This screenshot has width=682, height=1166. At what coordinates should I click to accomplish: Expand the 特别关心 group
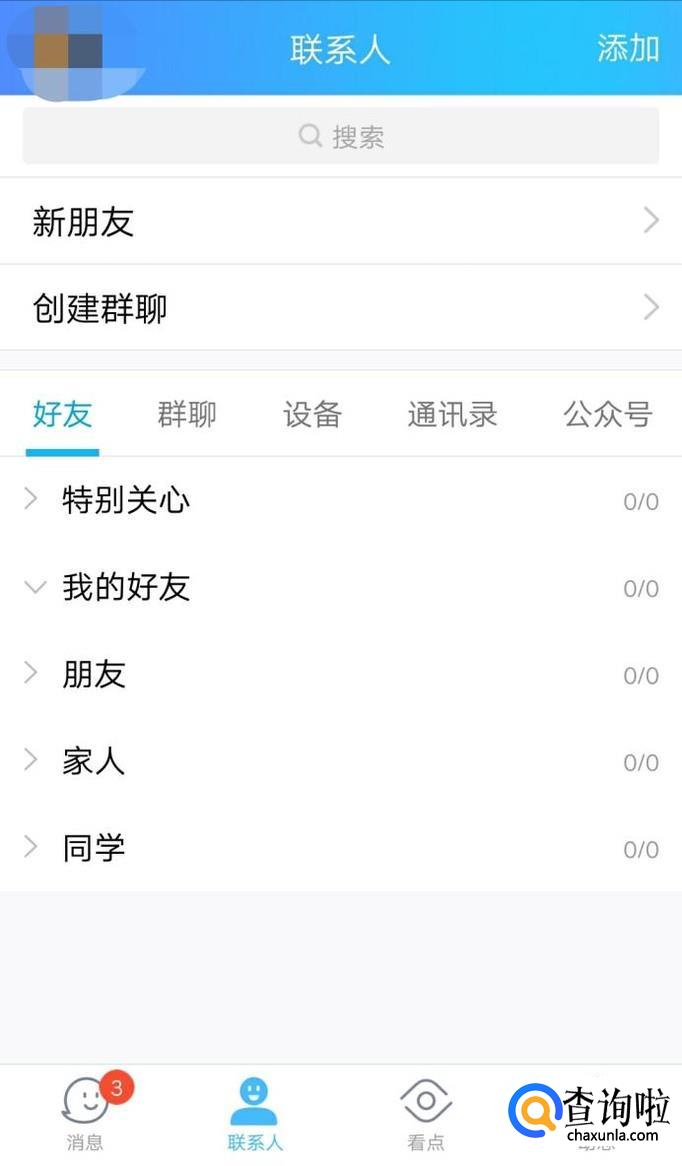[x=126, y=500]
